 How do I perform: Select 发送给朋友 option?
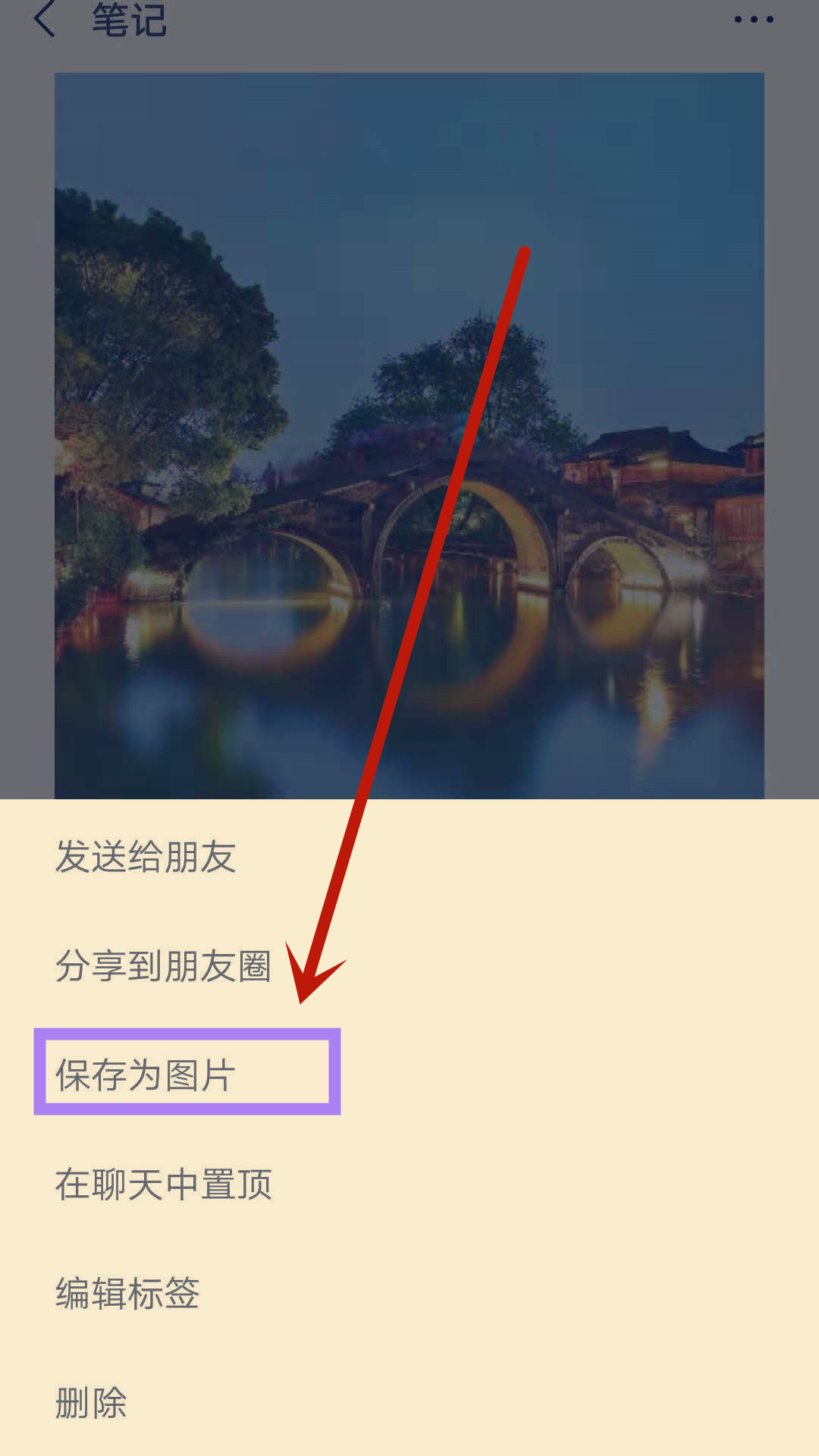tap(146, 857)
